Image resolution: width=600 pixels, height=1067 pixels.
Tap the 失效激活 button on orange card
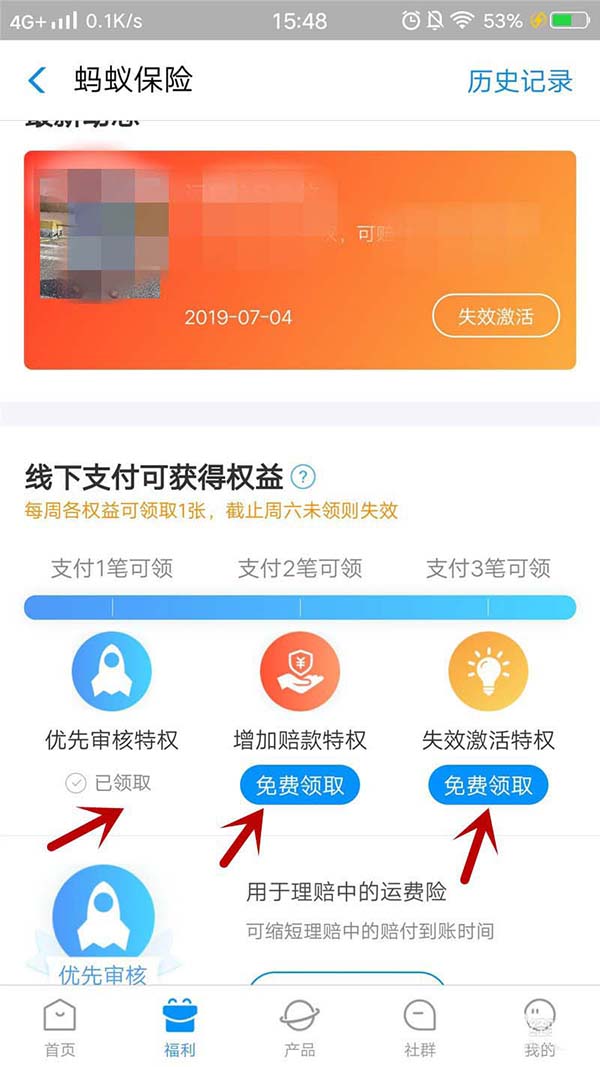(x=495, y=317)
